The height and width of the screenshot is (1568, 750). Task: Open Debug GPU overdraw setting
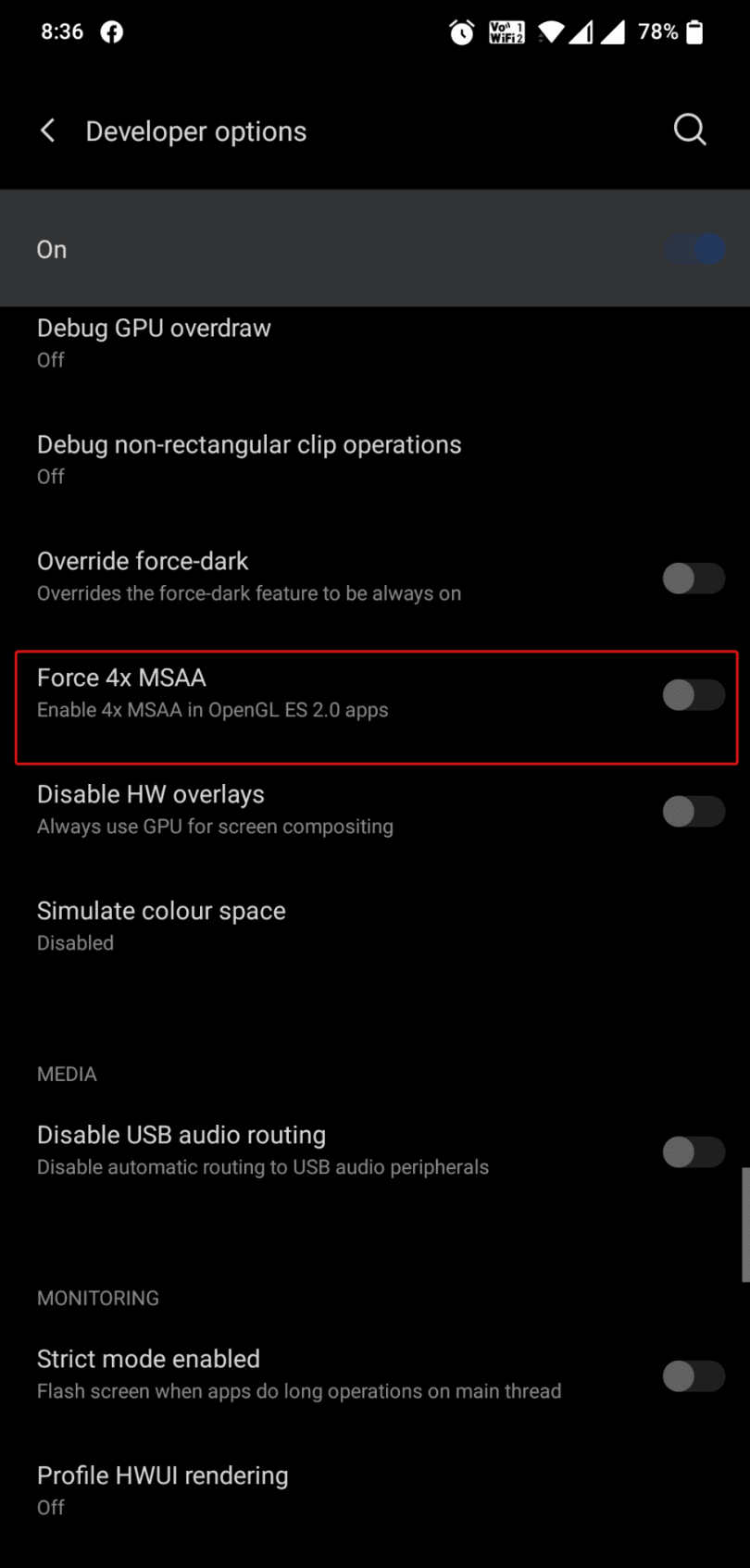pyautogui.click(x=375, y=343)
